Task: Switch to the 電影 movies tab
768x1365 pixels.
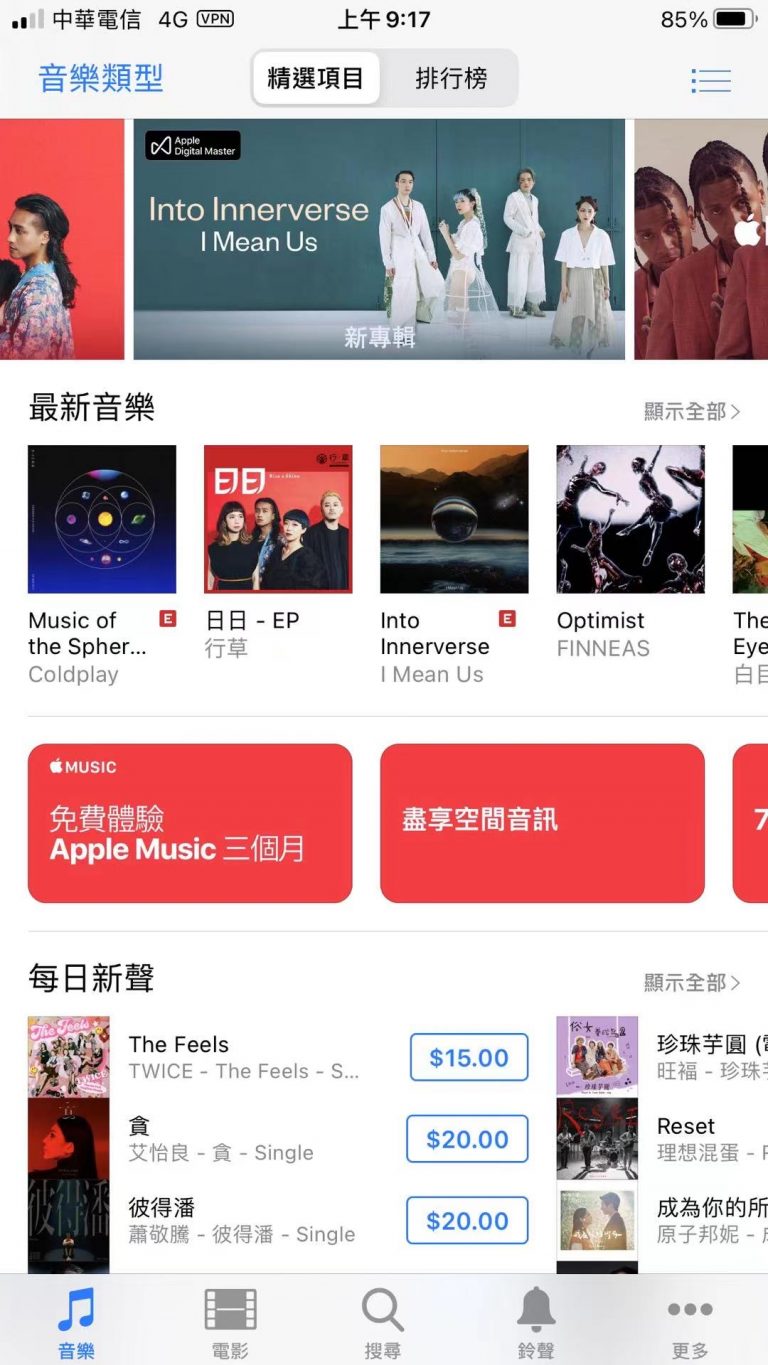Action: point(230,1322)
